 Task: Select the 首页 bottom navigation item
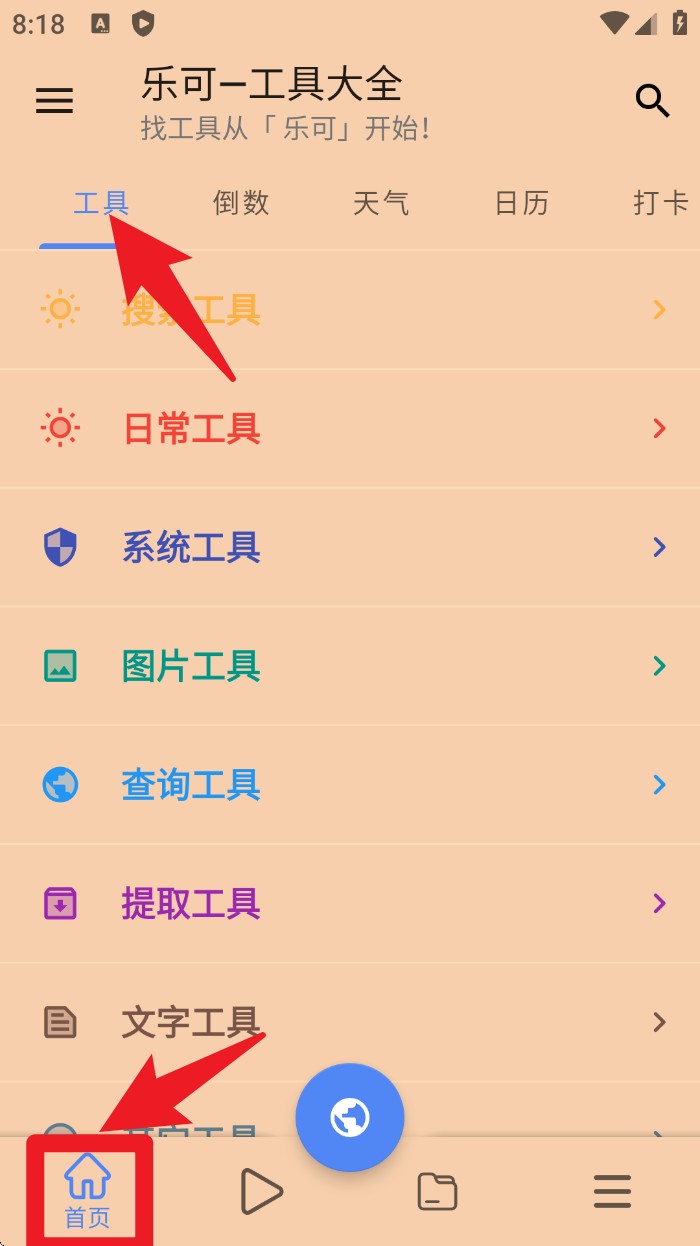(x=88, y=1192)
